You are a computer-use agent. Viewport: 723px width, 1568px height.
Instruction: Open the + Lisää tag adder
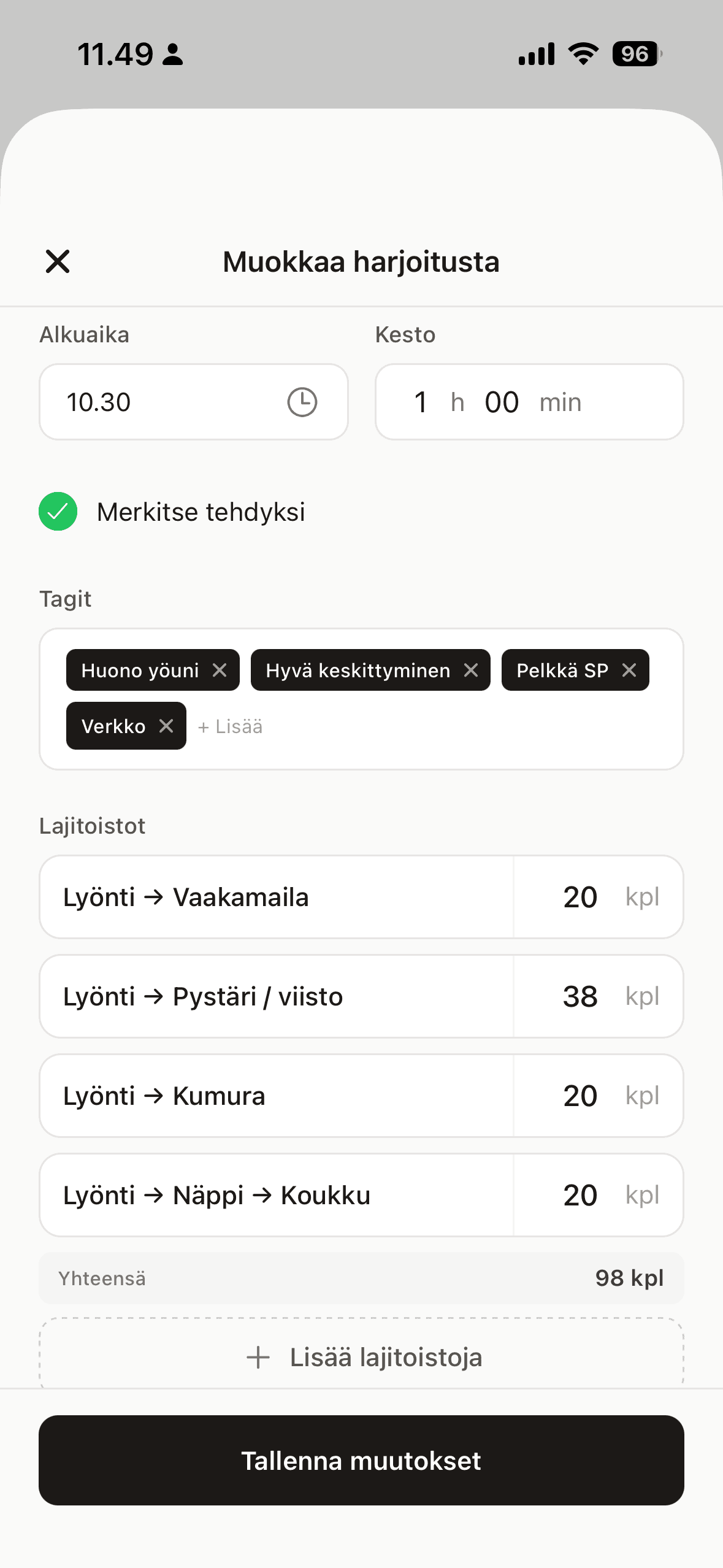pos(231,726)
